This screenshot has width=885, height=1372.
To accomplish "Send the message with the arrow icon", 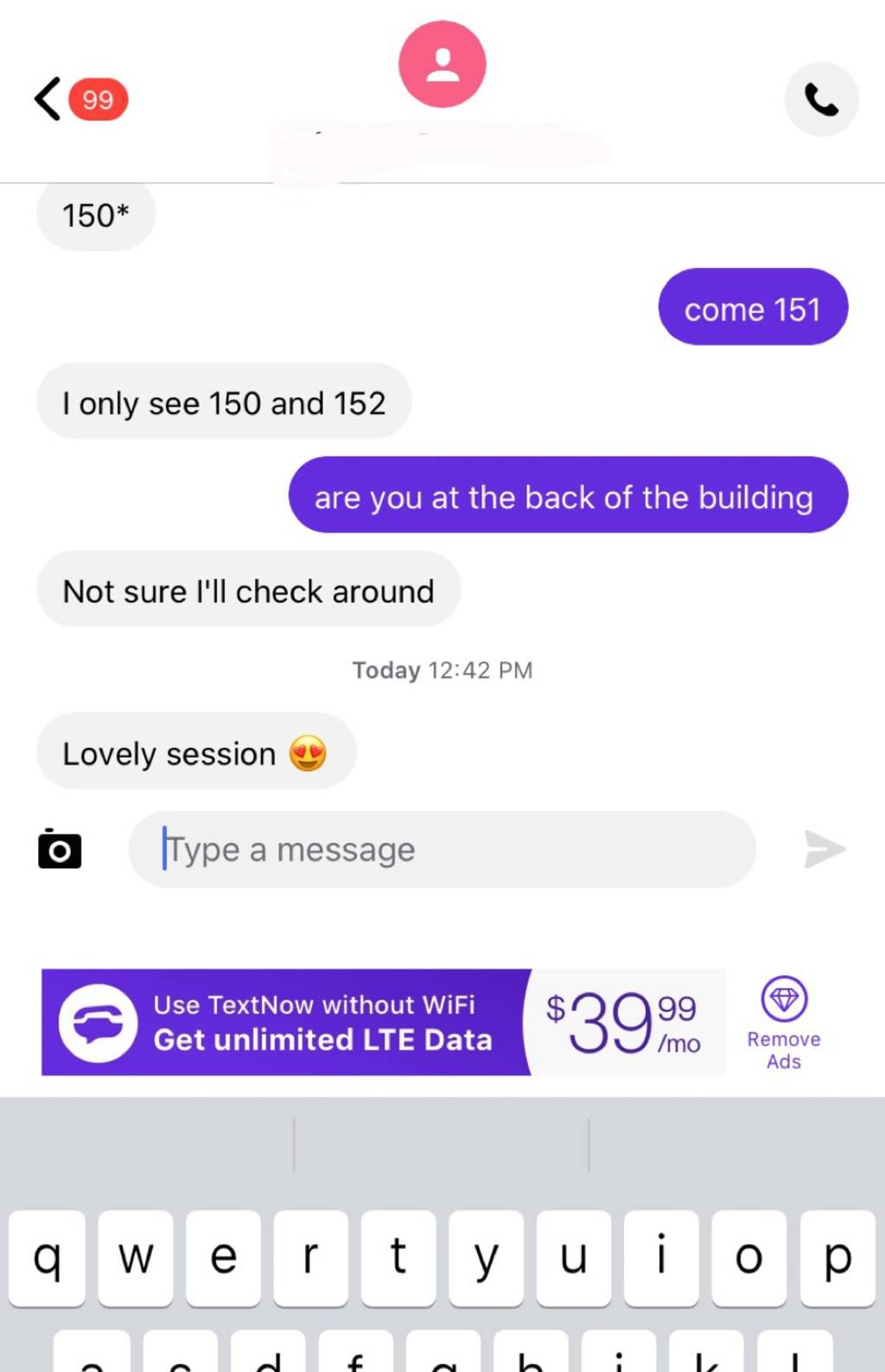I will point(824,849).
